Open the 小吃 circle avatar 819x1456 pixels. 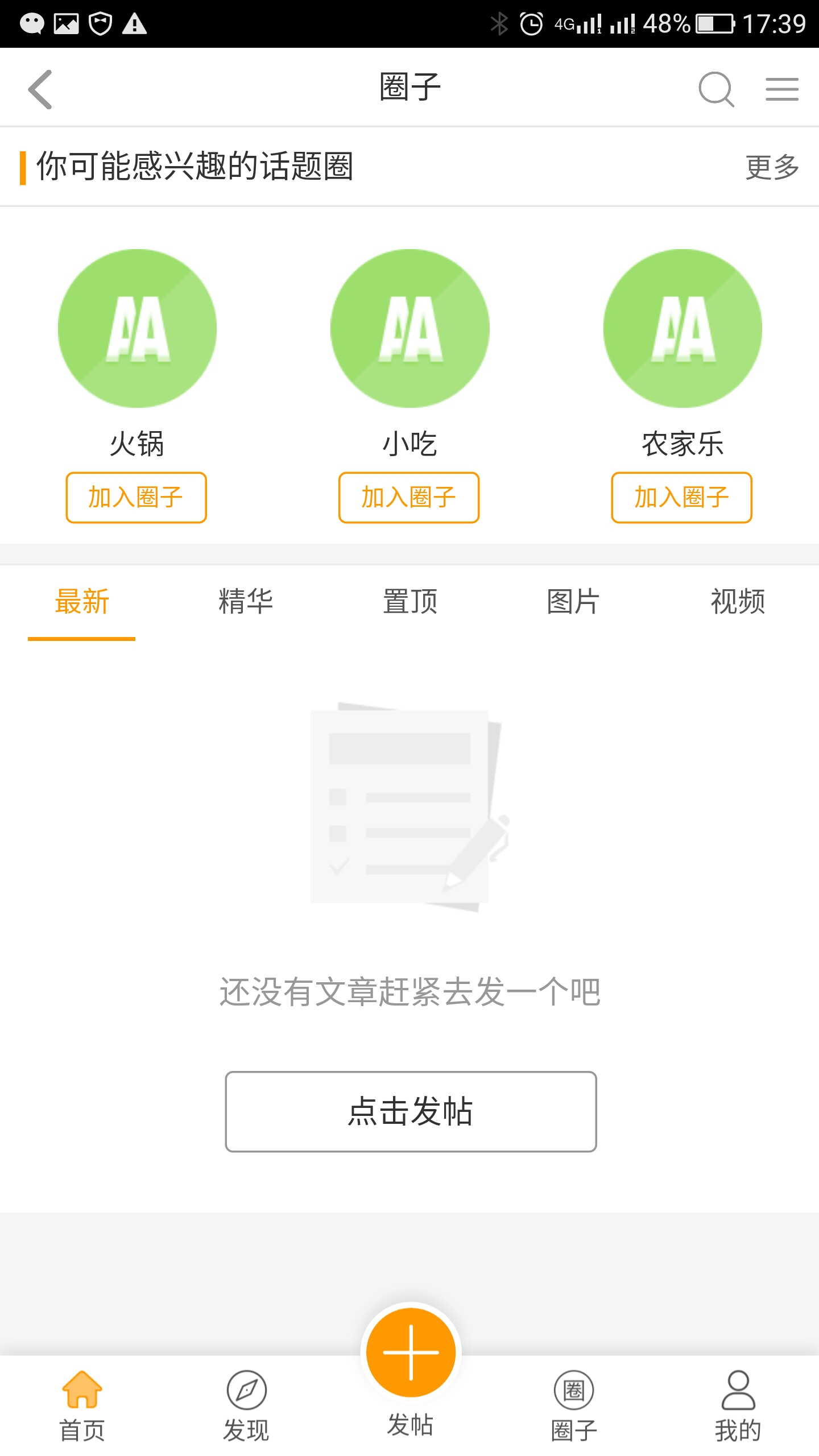coord(409,328)
